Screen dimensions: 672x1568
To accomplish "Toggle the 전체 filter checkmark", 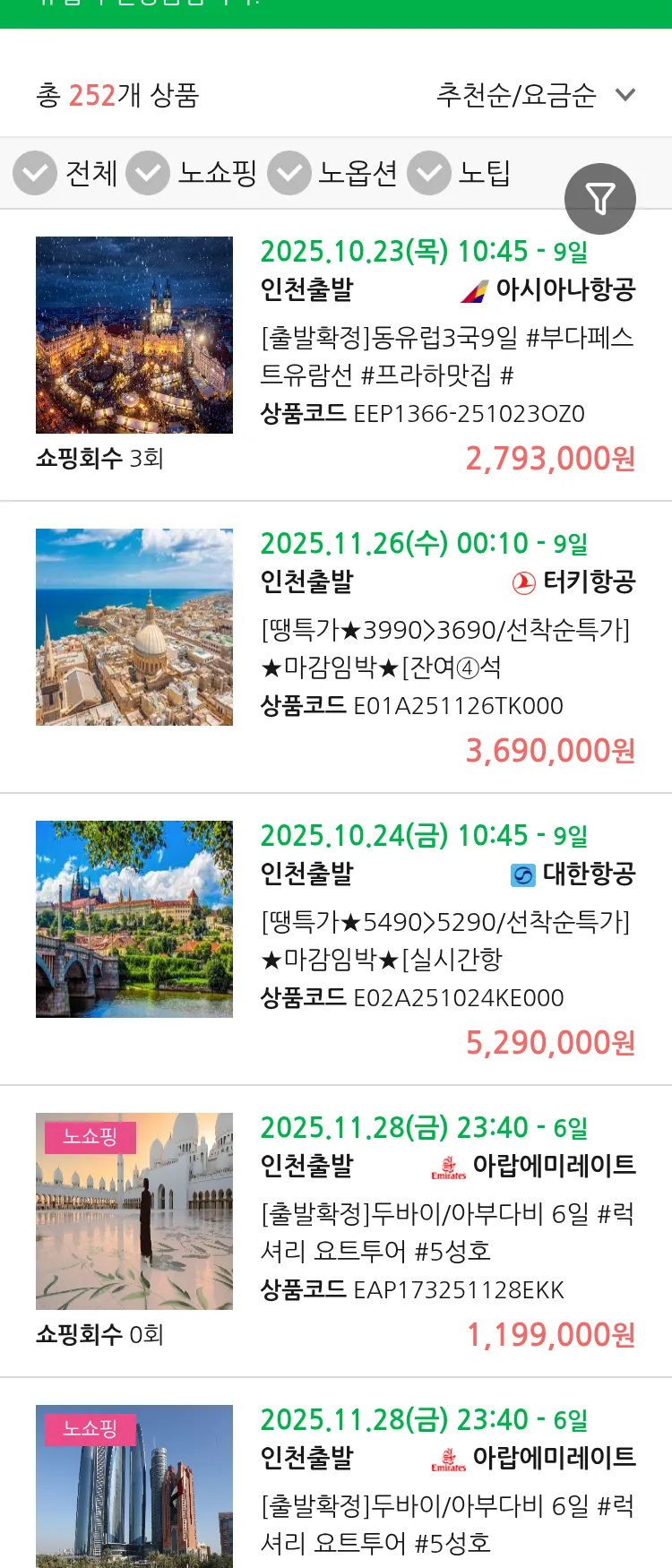I will coord(34,173).
